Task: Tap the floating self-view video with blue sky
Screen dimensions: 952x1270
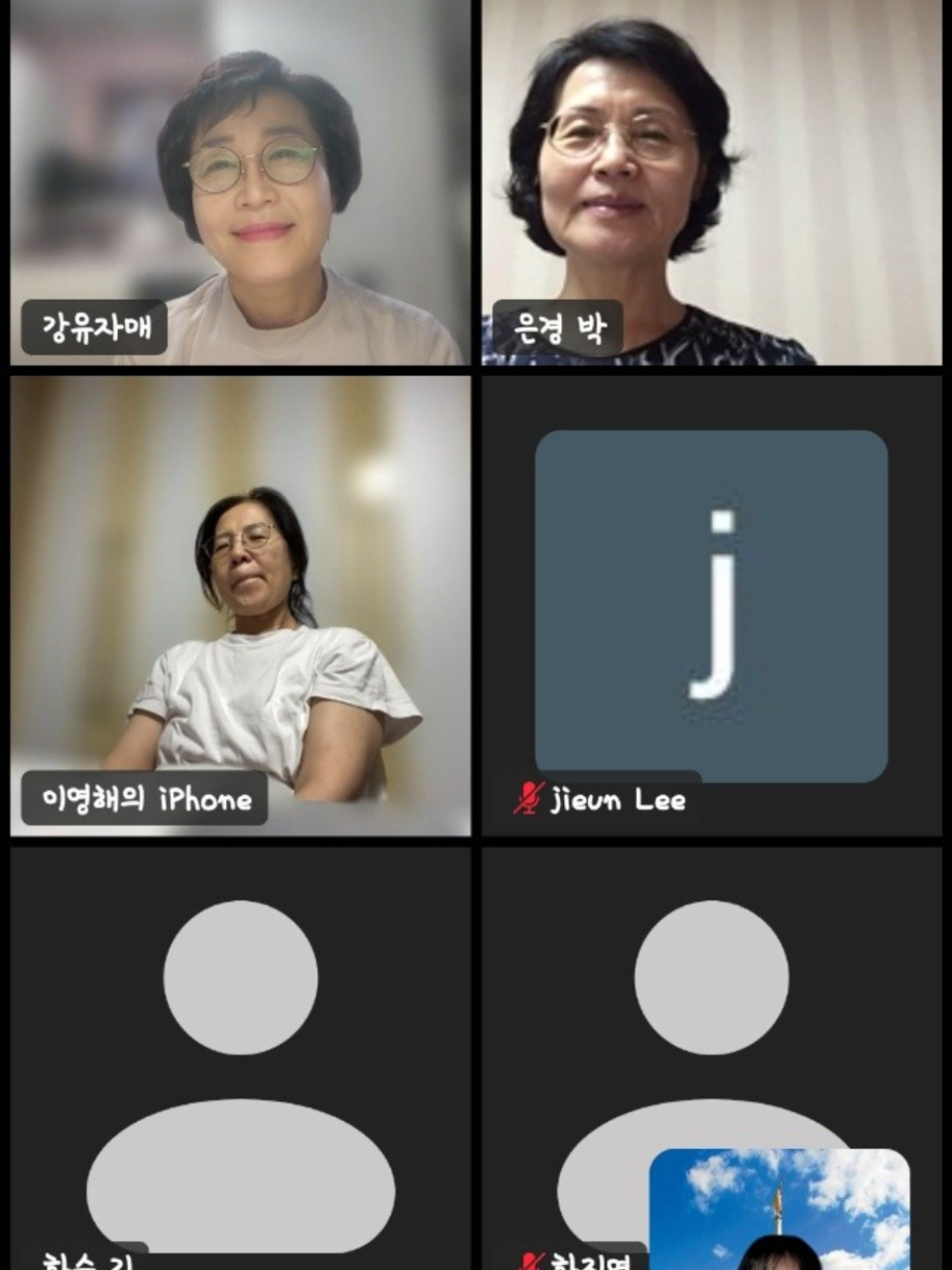Action: pyautogui.click(x=779, y=1208)
